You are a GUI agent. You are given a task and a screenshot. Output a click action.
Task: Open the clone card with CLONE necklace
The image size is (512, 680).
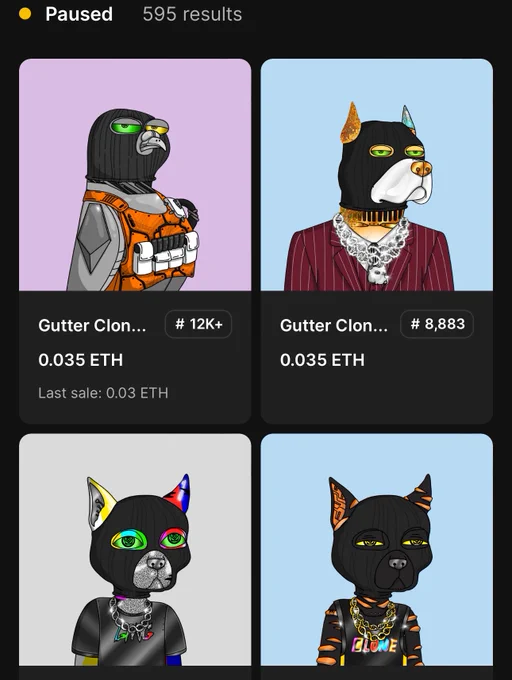coord(377,556)
